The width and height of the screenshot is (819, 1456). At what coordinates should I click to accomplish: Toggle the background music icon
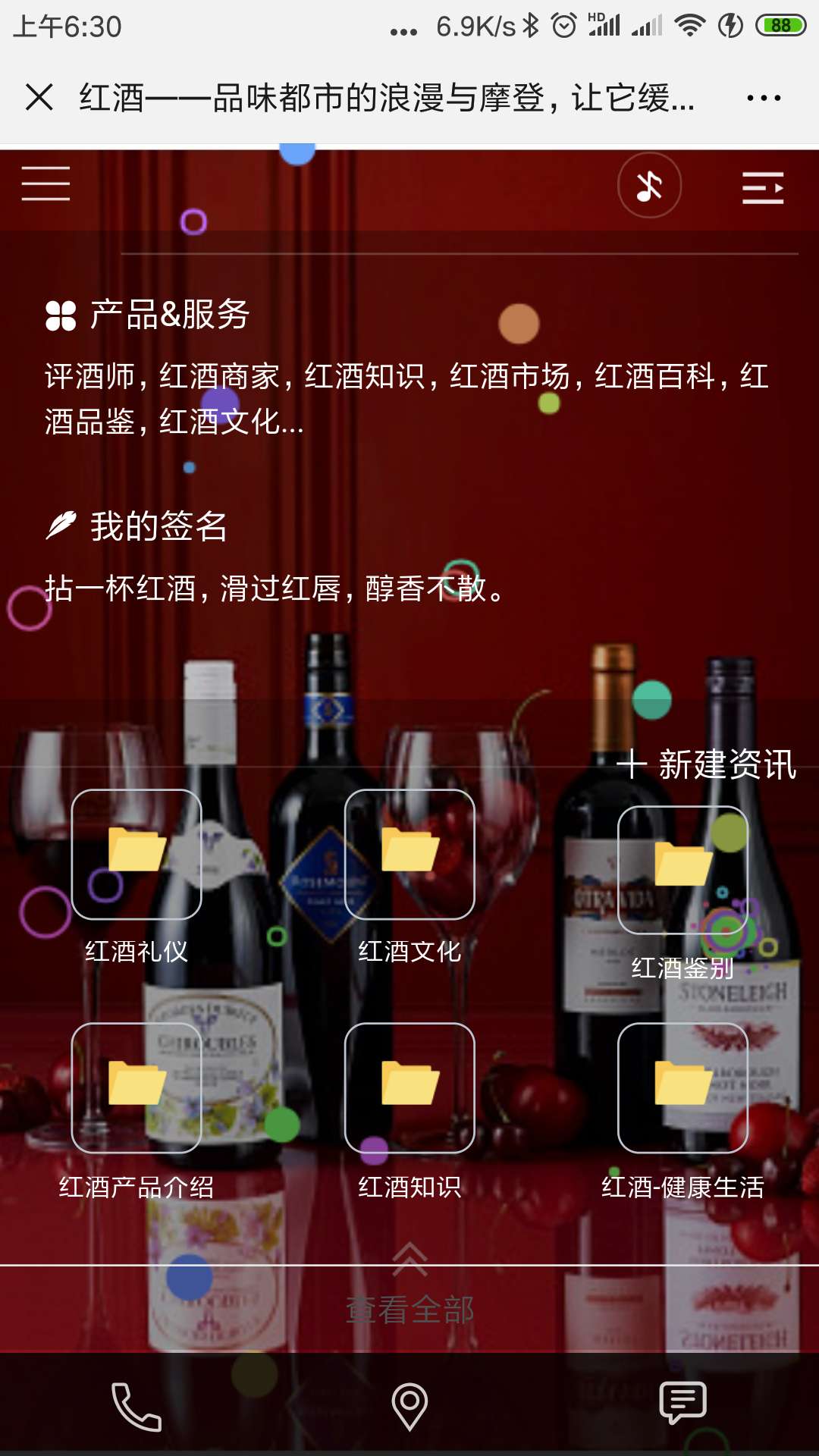[649, 186]
